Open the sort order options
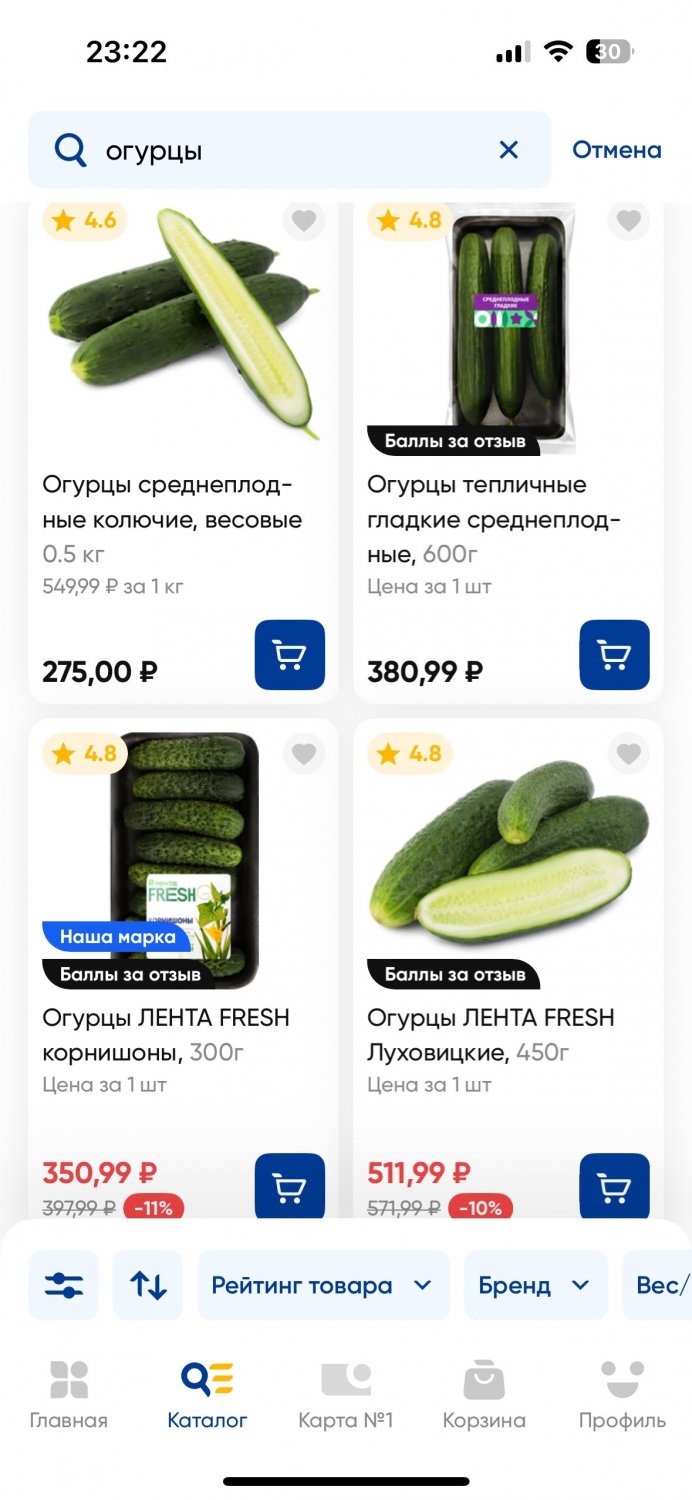Viewport: 692px width, 1500px height. [148, 1285]
